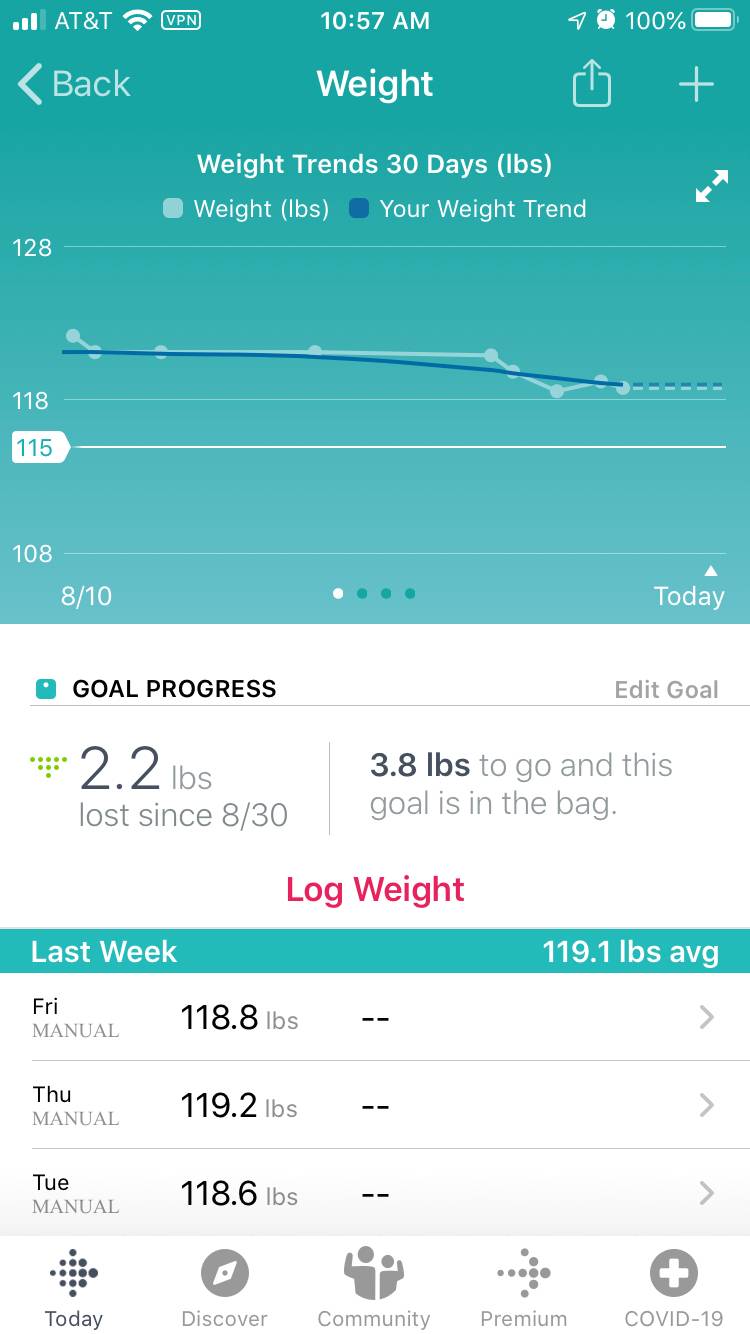Open the COVID-19 tab
The height and width of the screenshot is (1334, 750).
674,1288
